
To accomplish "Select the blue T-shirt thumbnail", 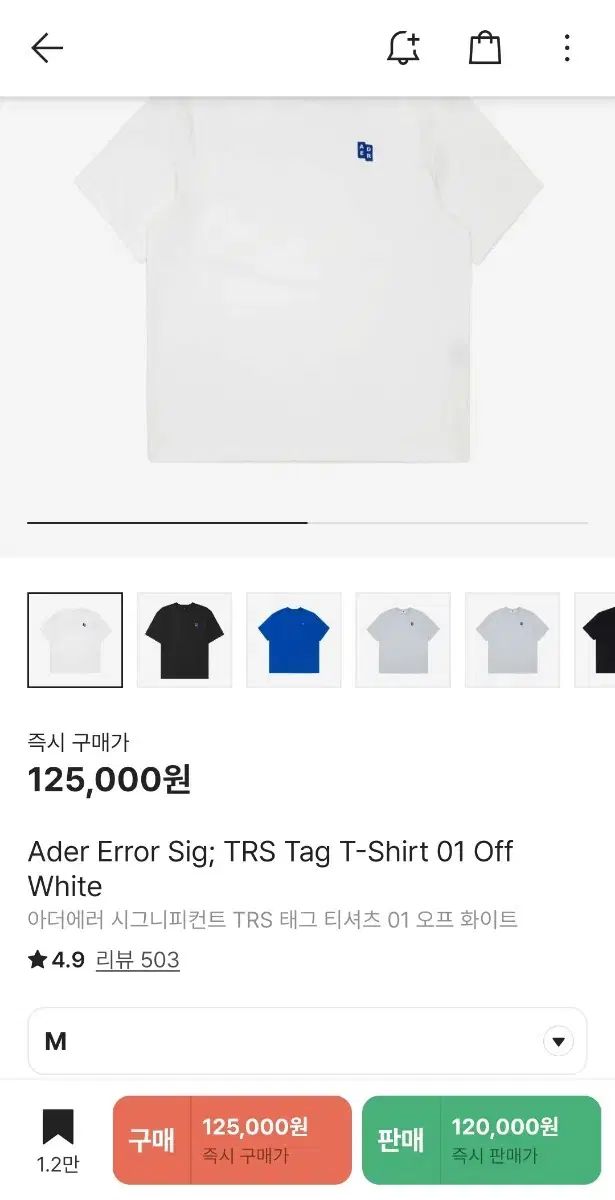I will click(x=294, y=640).
